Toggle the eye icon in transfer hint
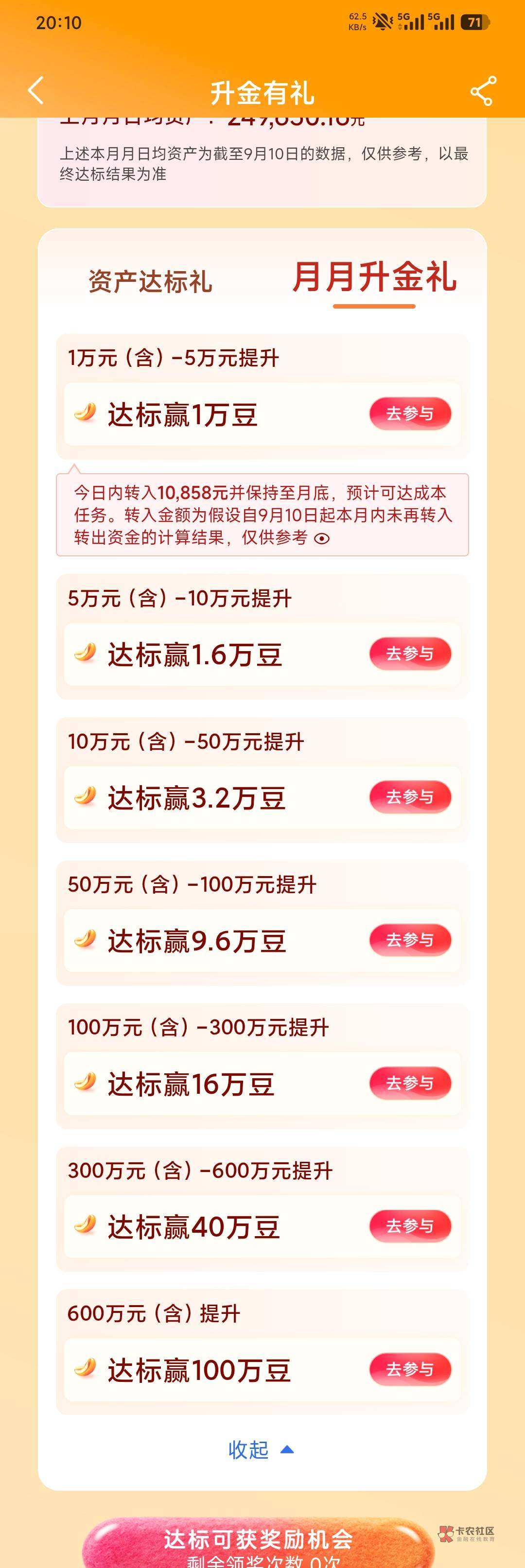Image resolution: width=525 pixels, height=1568 pixels. [322, 538]
